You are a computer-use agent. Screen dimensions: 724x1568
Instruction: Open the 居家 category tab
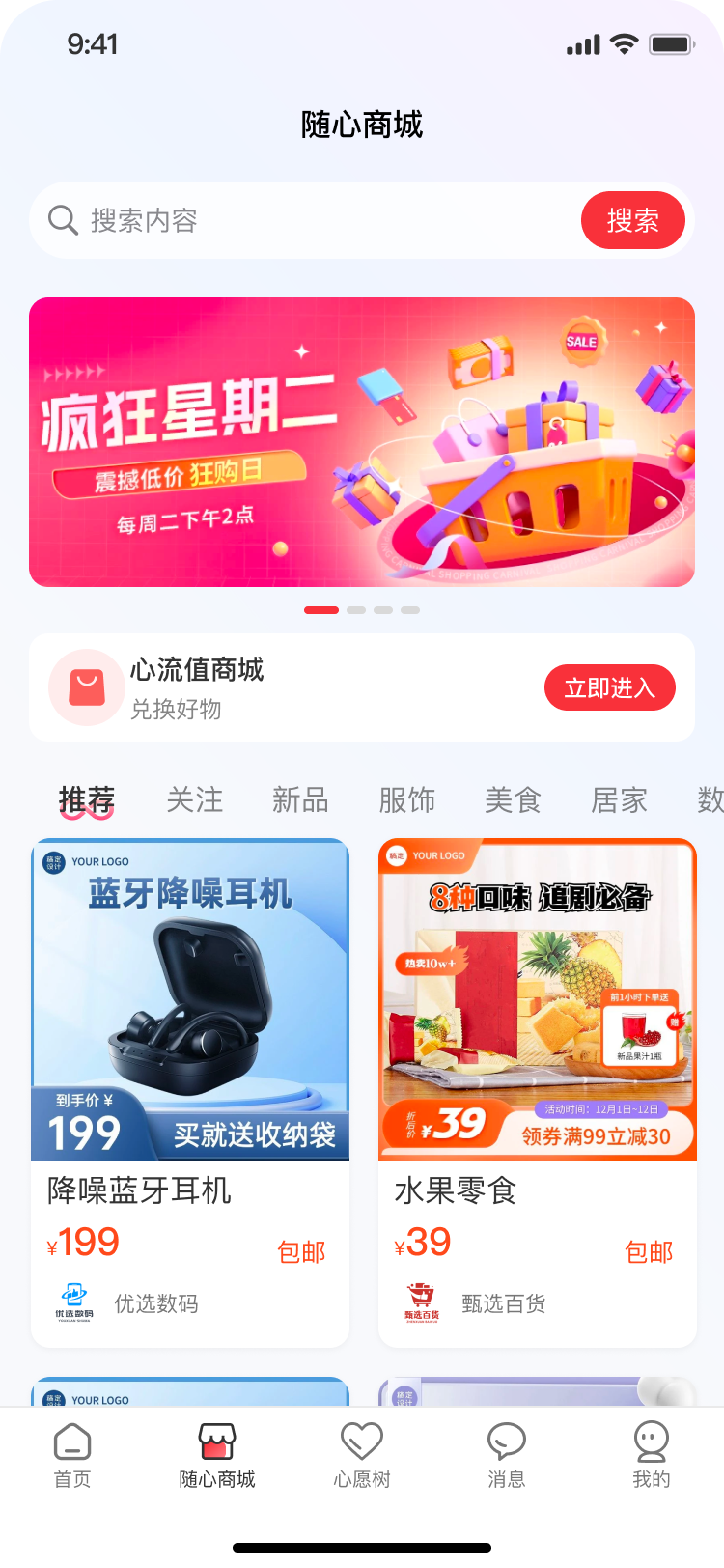pyautogui.click(x=618, y=799)
